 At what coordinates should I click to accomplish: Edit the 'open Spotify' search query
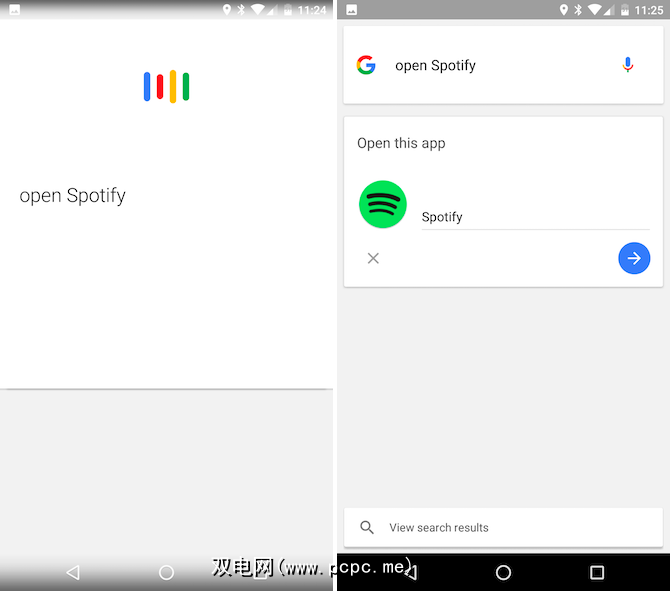(436, 66)
